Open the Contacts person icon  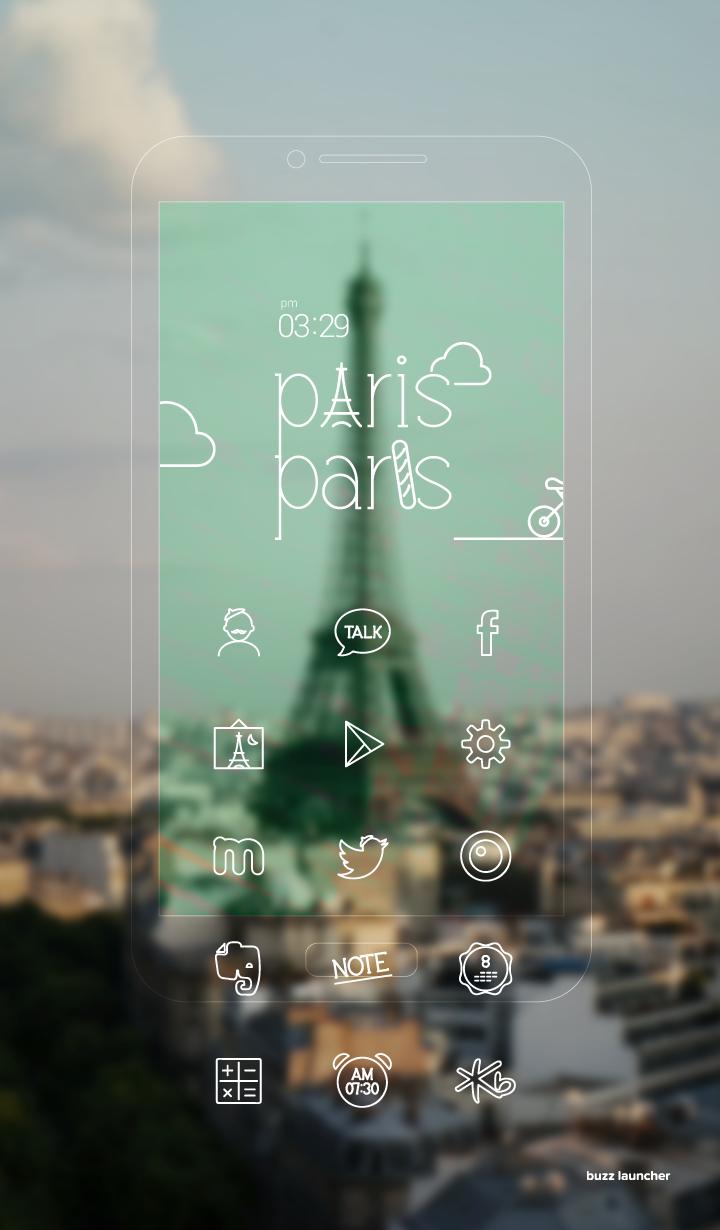(238, 631)
